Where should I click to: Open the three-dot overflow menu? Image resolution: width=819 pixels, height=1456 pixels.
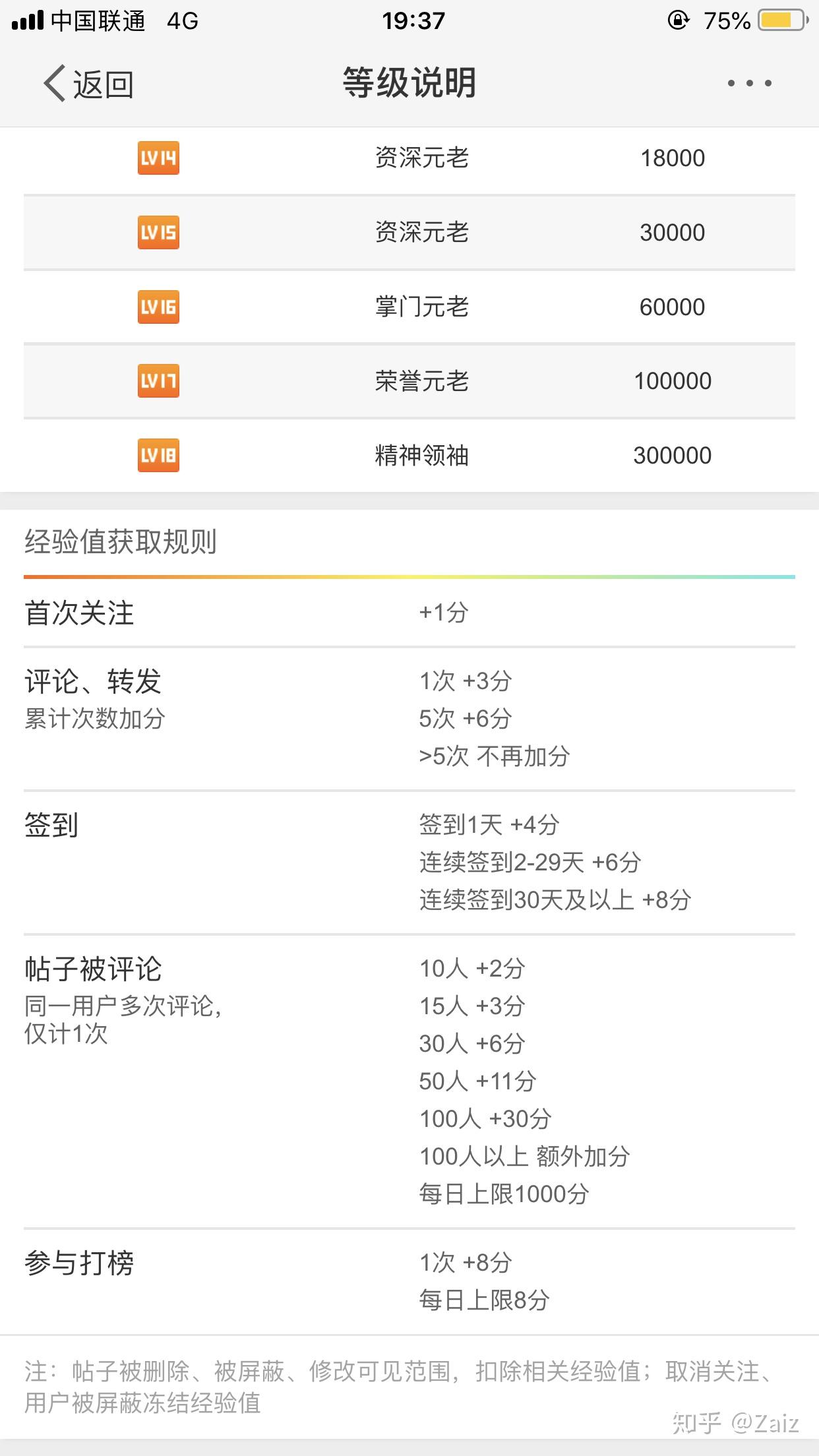pos(749,83)
